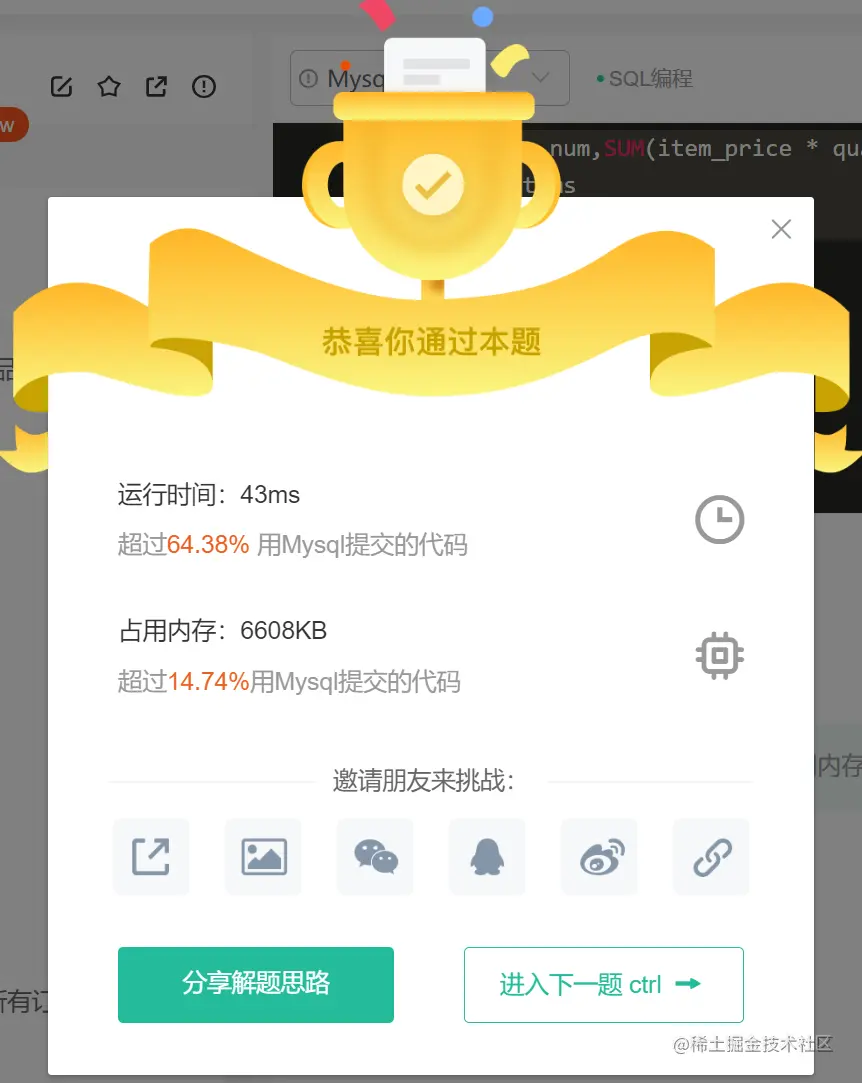This screenshot has height=1083, width=862.
Task: Share via the external link icon
Action: pyautogui.click(x=151, y=856)
